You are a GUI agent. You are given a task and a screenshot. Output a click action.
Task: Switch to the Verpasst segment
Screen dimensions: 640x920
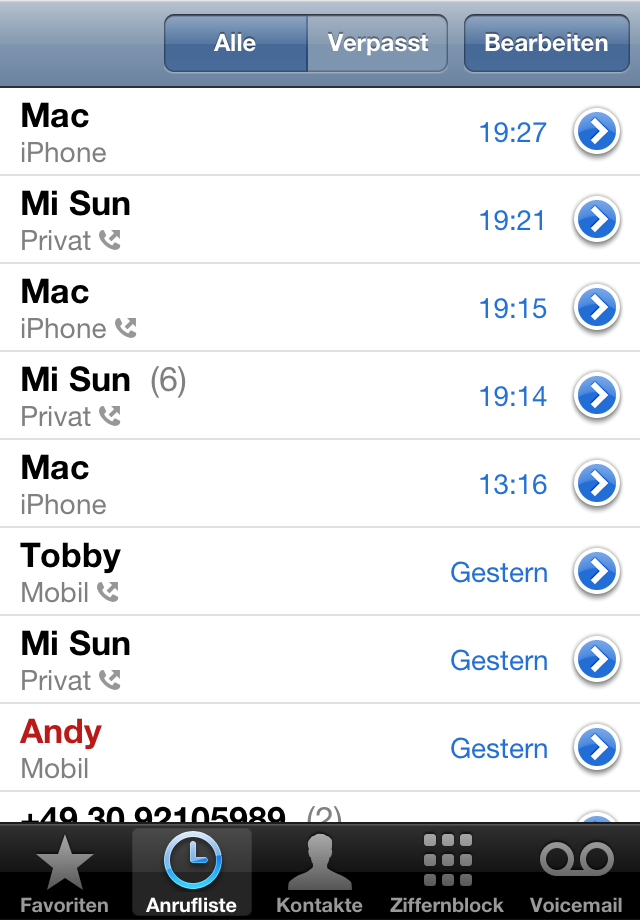(377, 43)
